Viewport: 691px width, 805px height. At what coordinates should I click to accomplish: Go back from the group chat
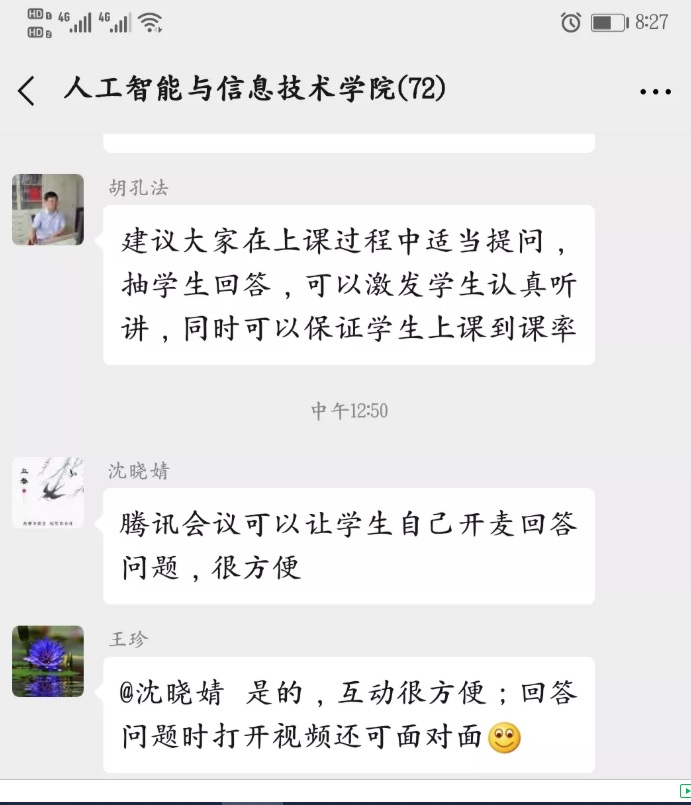click(27, 91)
